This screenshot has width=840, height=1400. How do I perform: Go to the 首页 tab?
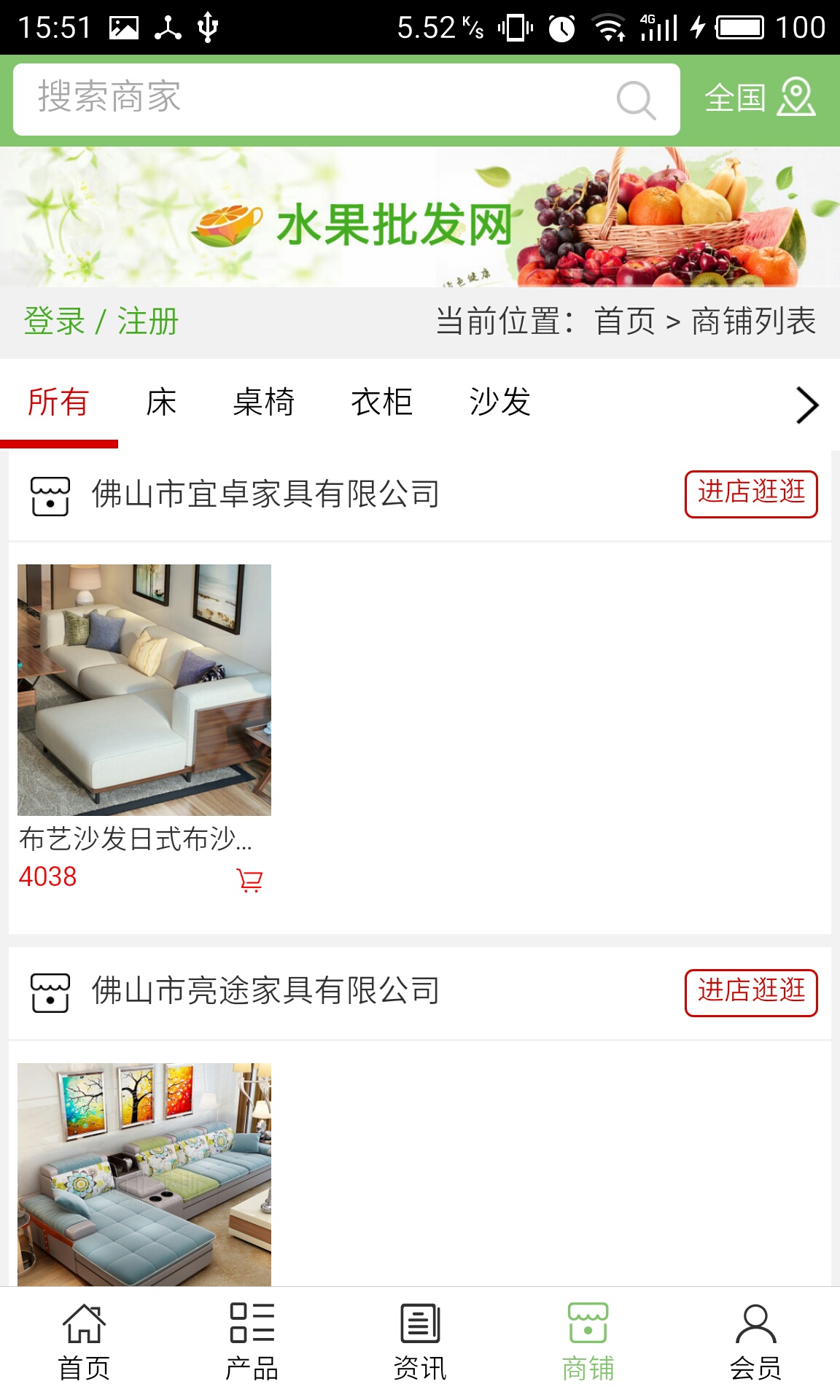[x=84, y=1342]
